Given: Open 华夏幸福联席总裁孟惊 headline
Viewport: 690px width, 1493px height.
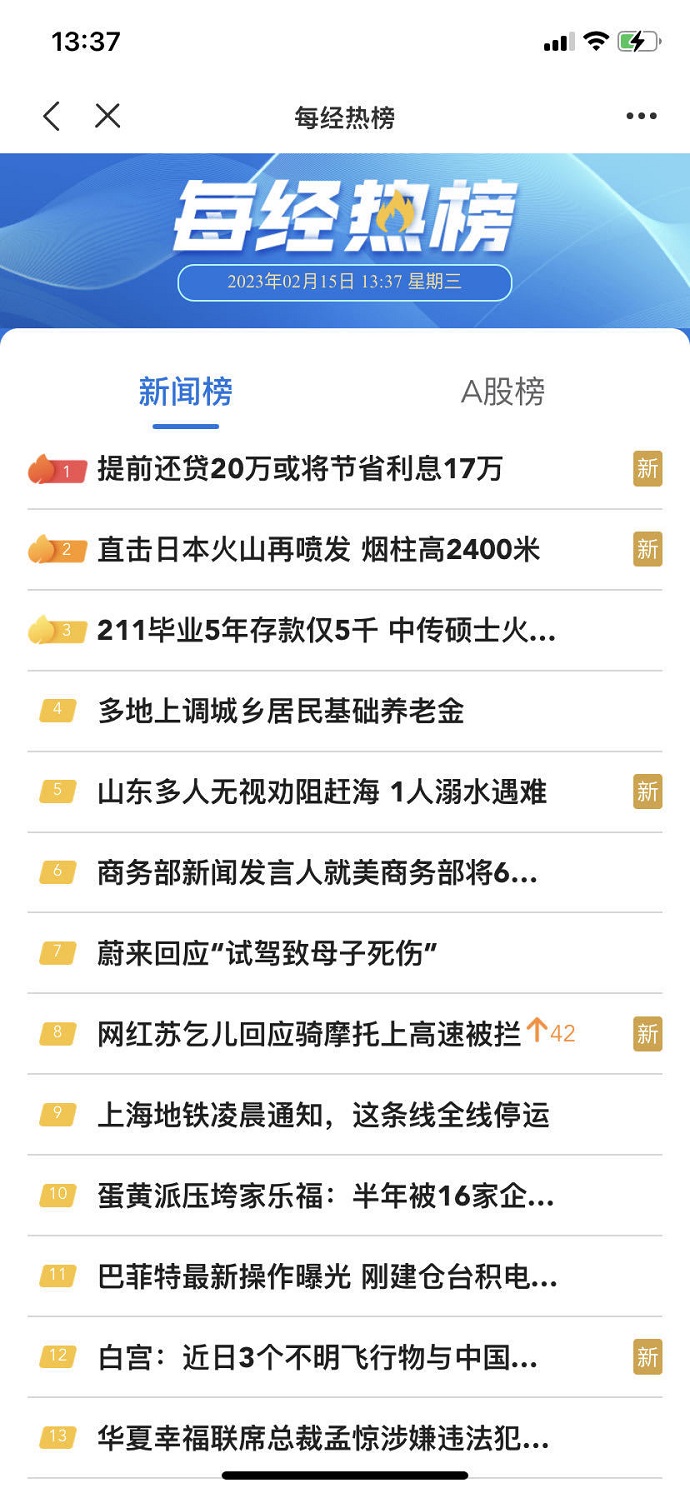Looking at the screenshot, I should (344, 1439).
